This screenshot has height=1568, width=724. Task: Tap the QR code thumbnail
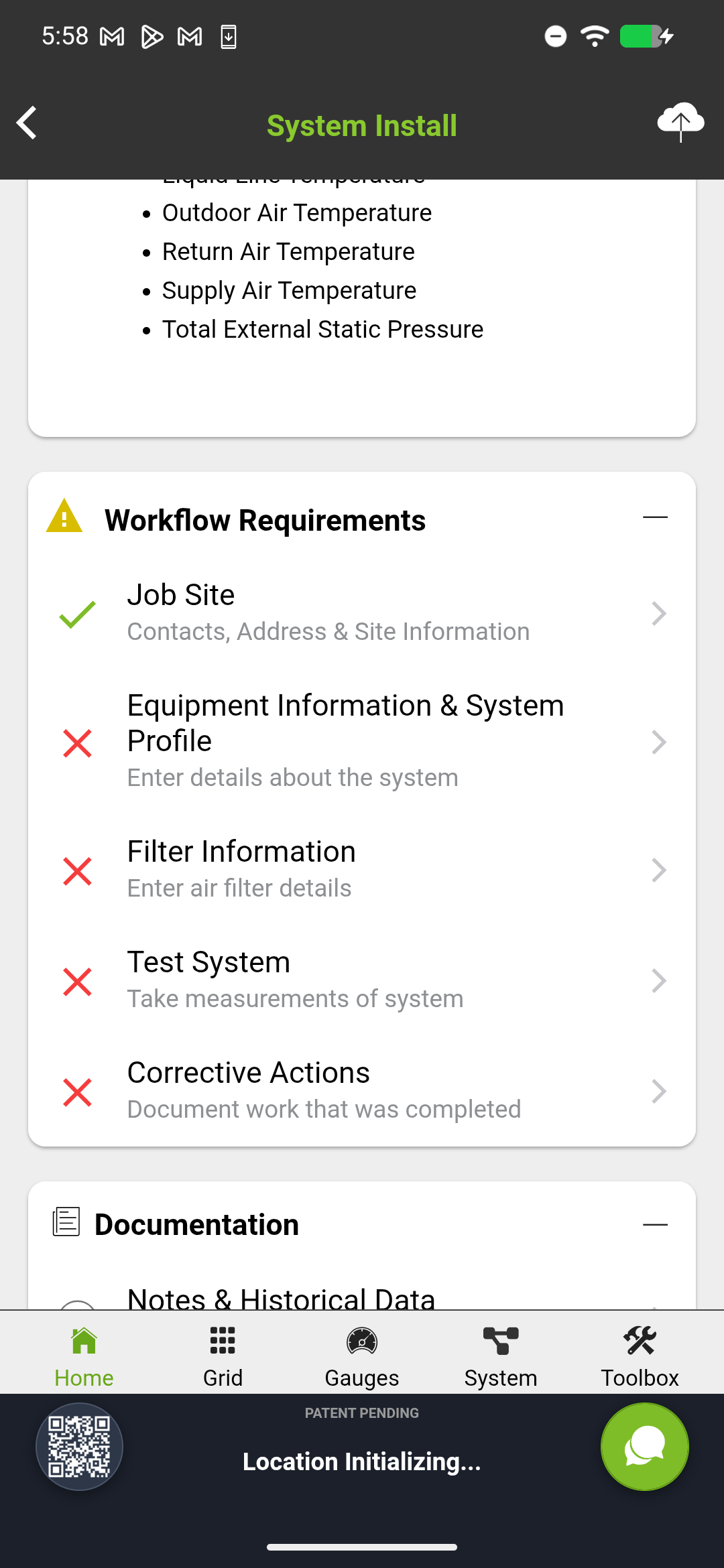tap(79, 1447)
